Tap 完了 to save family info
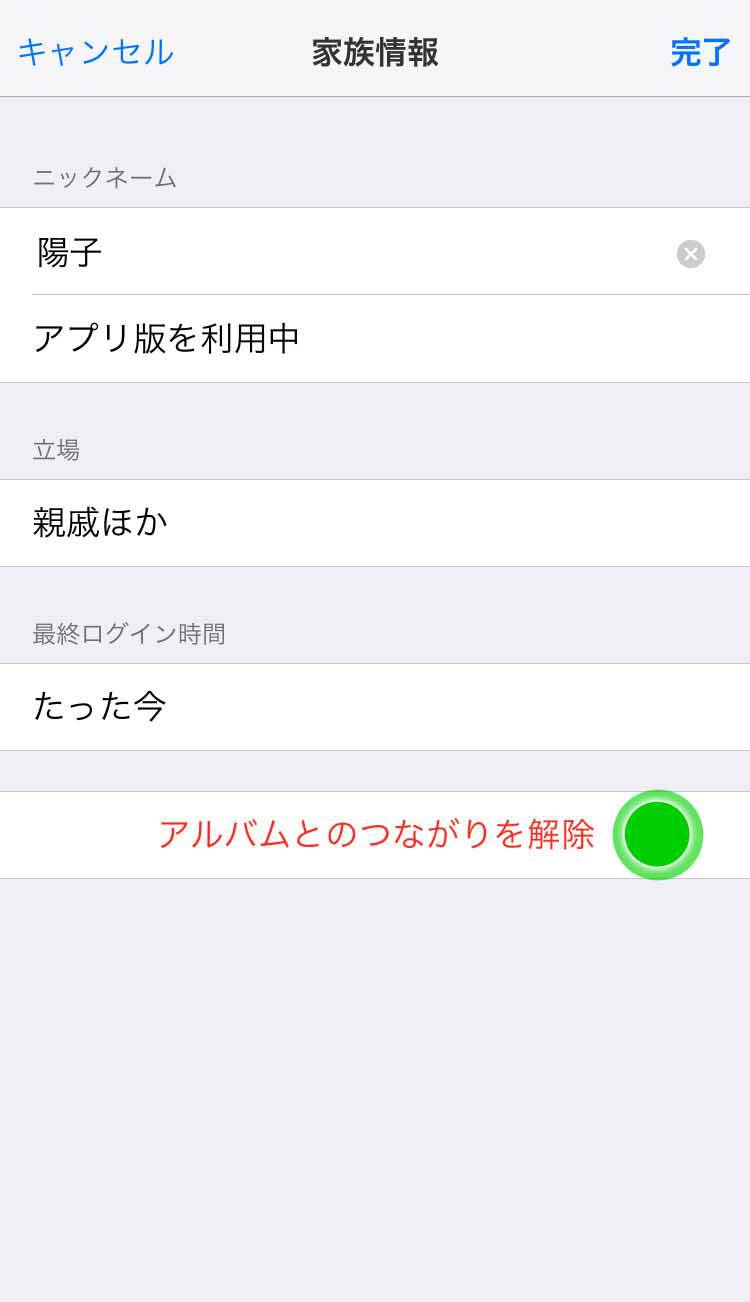The height and width of the screenshot is (1302, 750). point(700,53)
